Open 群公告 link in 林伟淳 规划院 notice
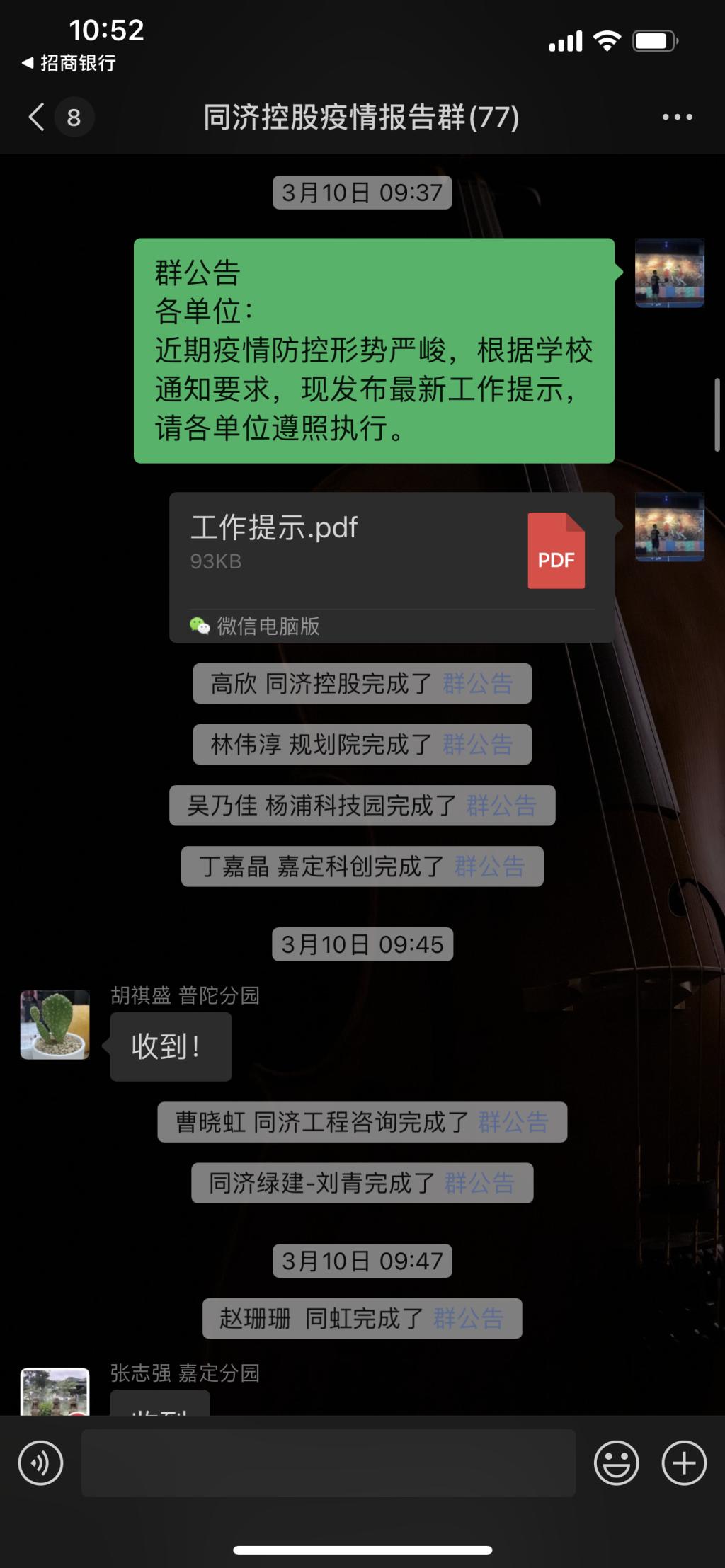 pyautogui.click(x=478, y=745)
